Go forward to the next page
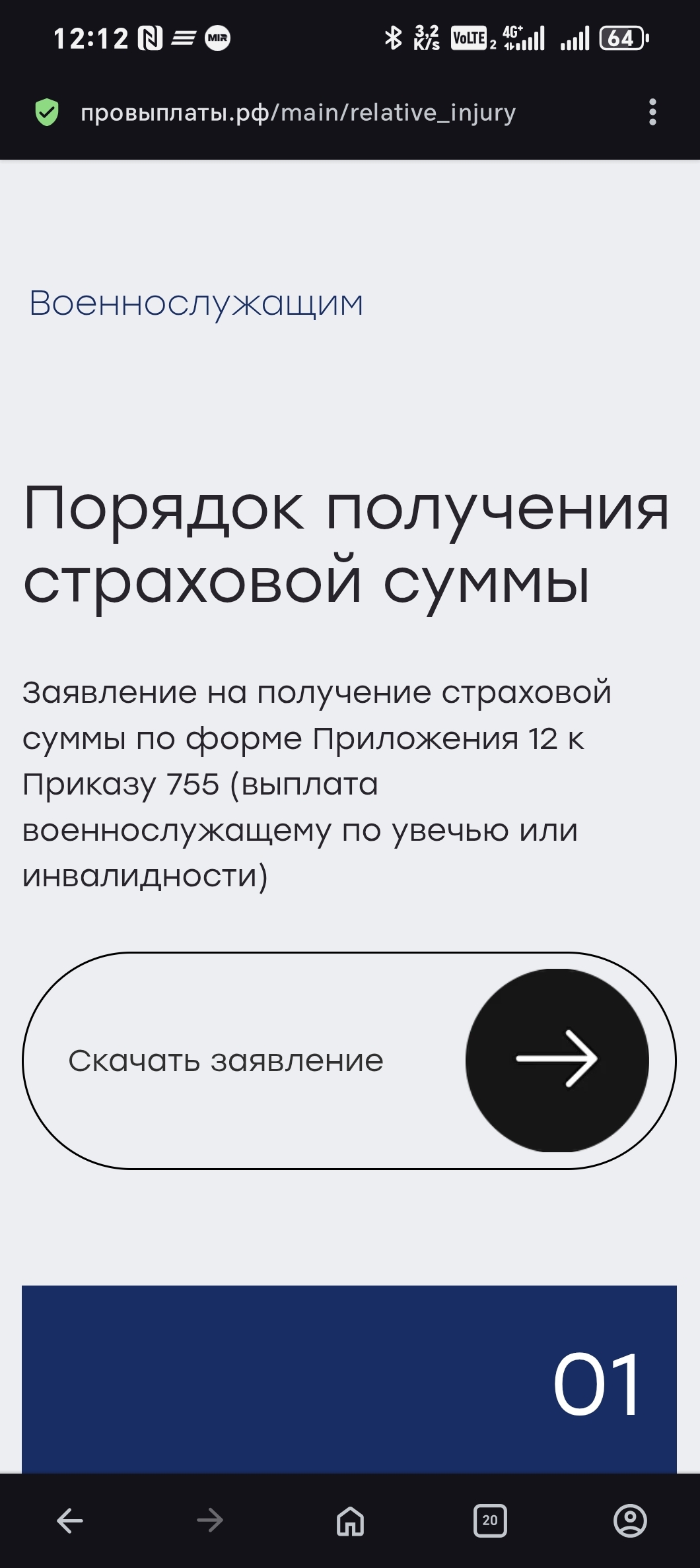This screenshot has height=1568, width=700. tap(210, 1520)
